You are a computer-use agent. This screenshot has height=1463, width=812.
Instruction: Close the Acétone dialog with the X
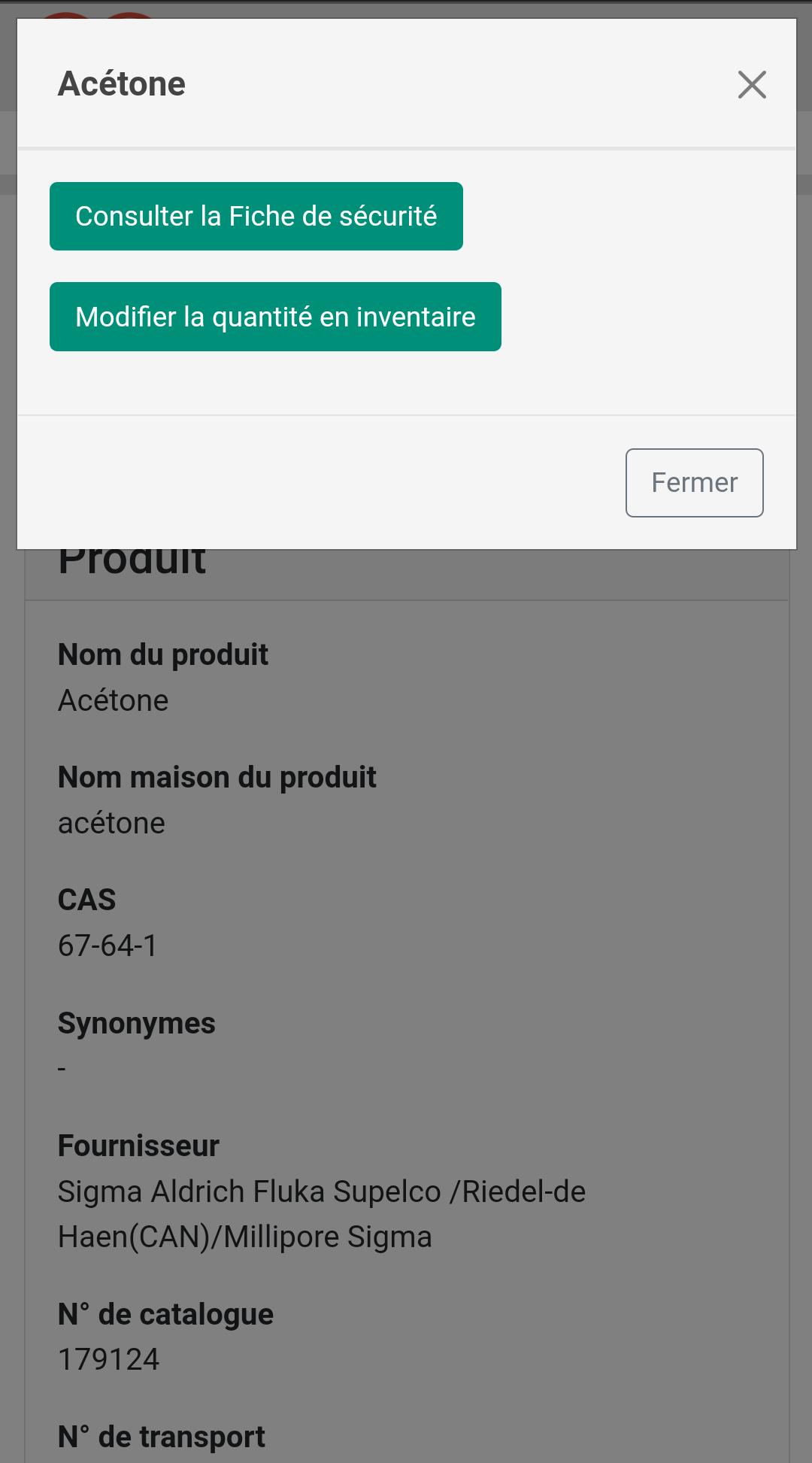coord(752,84)
